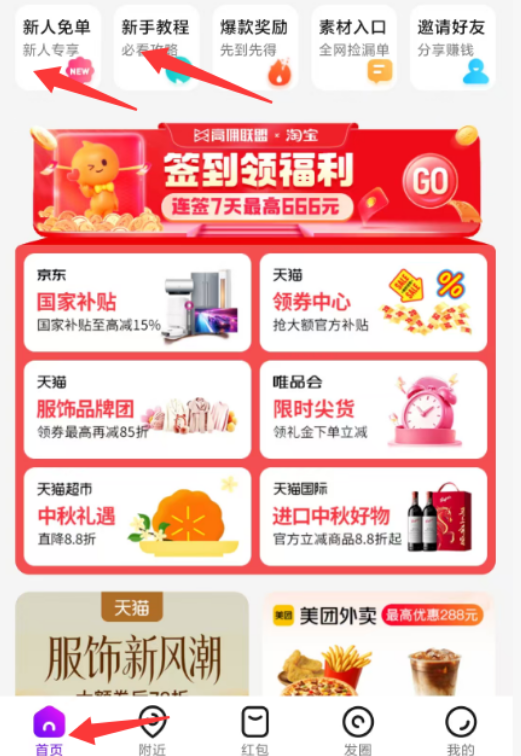Screen dimensions: 521x756
Task: Open the 京东 国家补贴 card
Action: tap(137, 302)
